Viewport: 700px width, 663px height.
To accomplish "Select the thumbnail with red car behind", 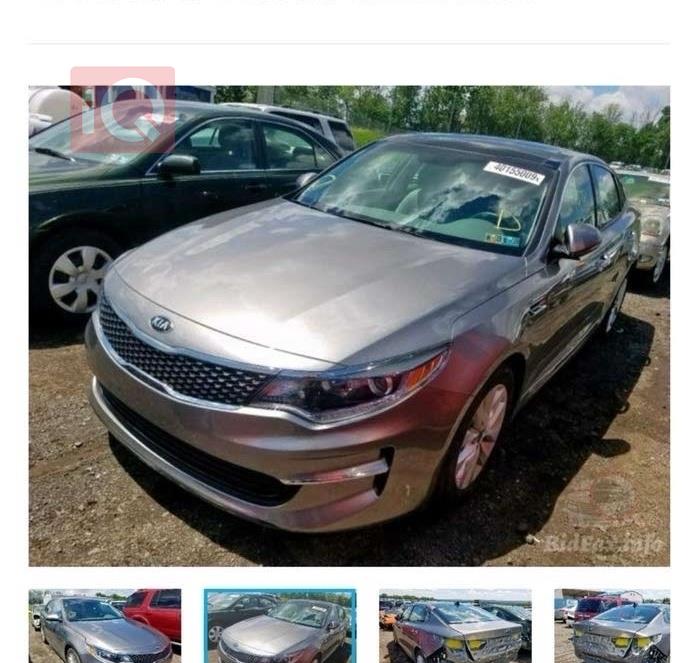I will (105, 626).
